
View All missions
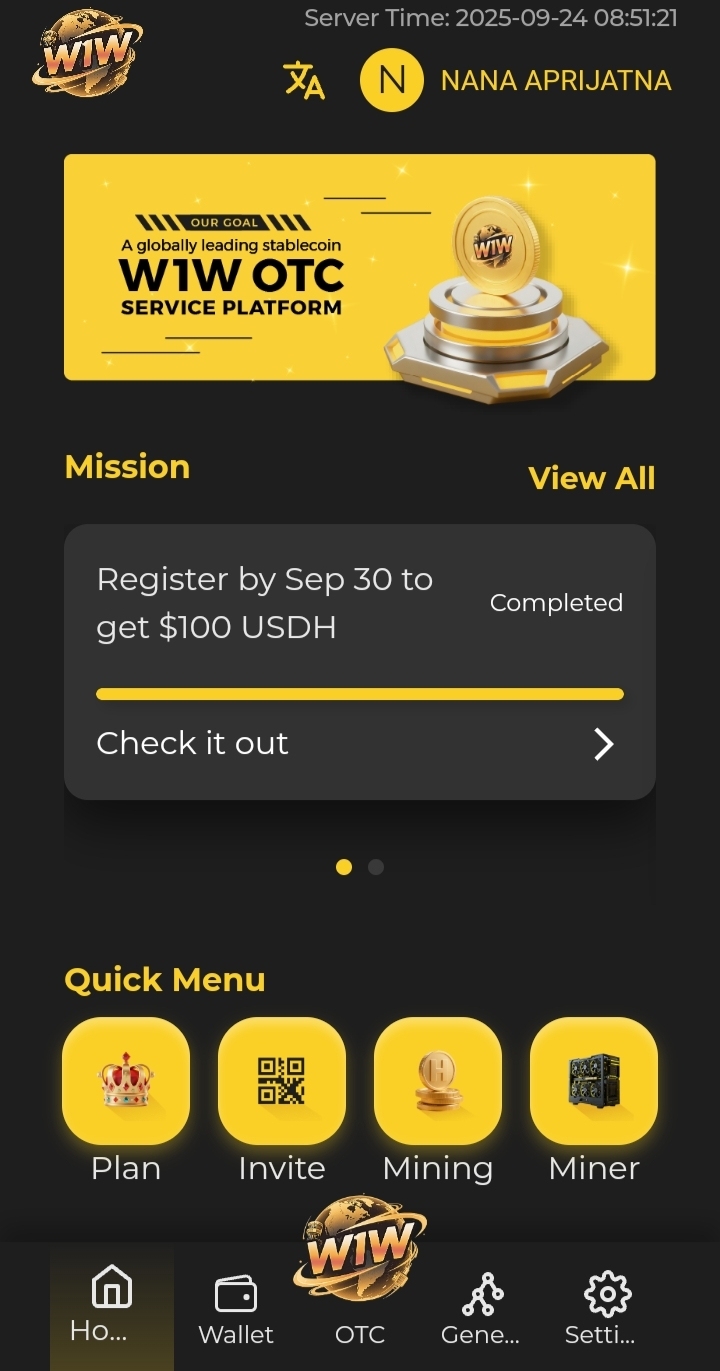(591, 478)
